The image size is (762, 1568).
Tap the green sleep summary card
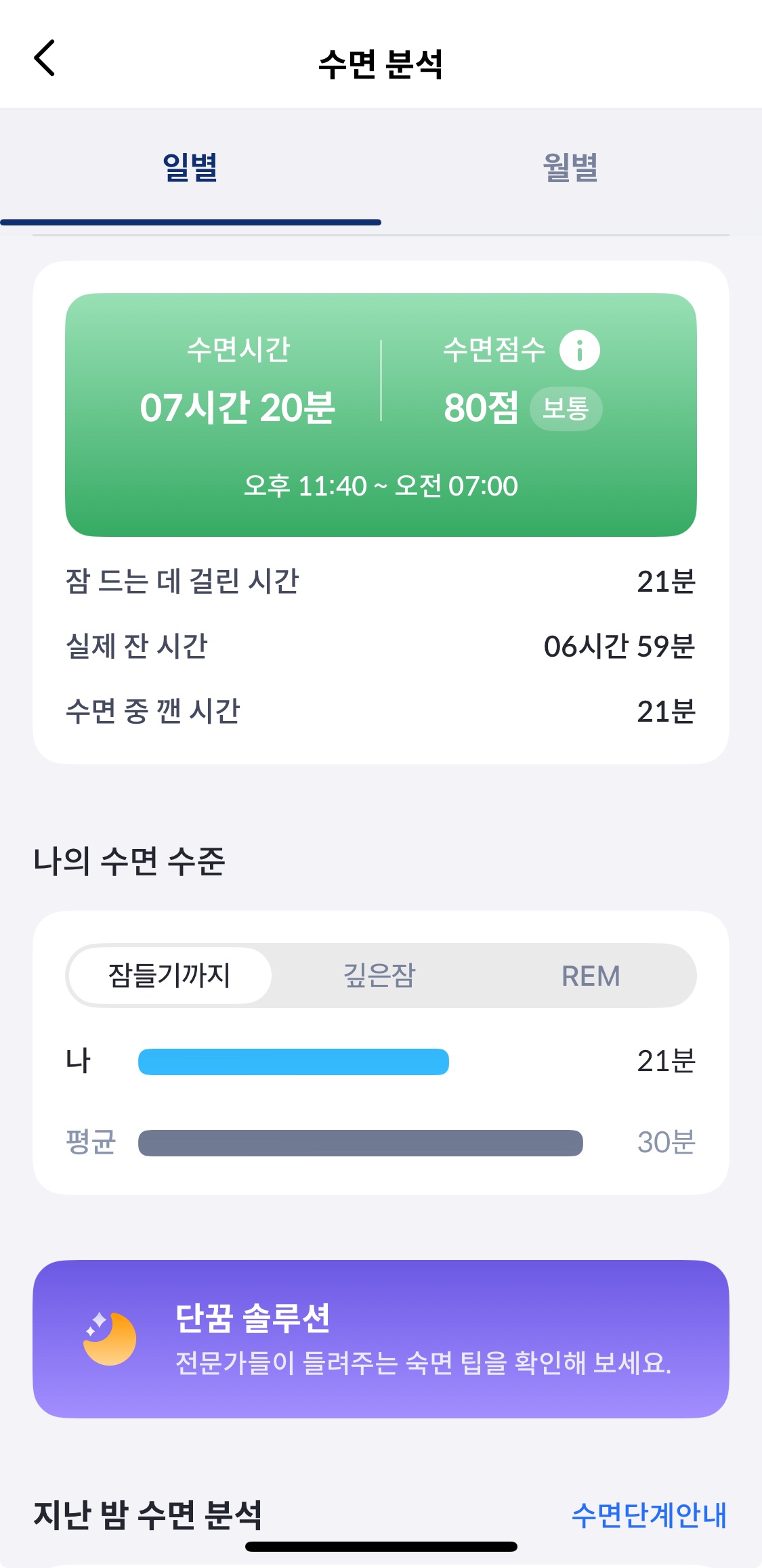tap(381, 415)
